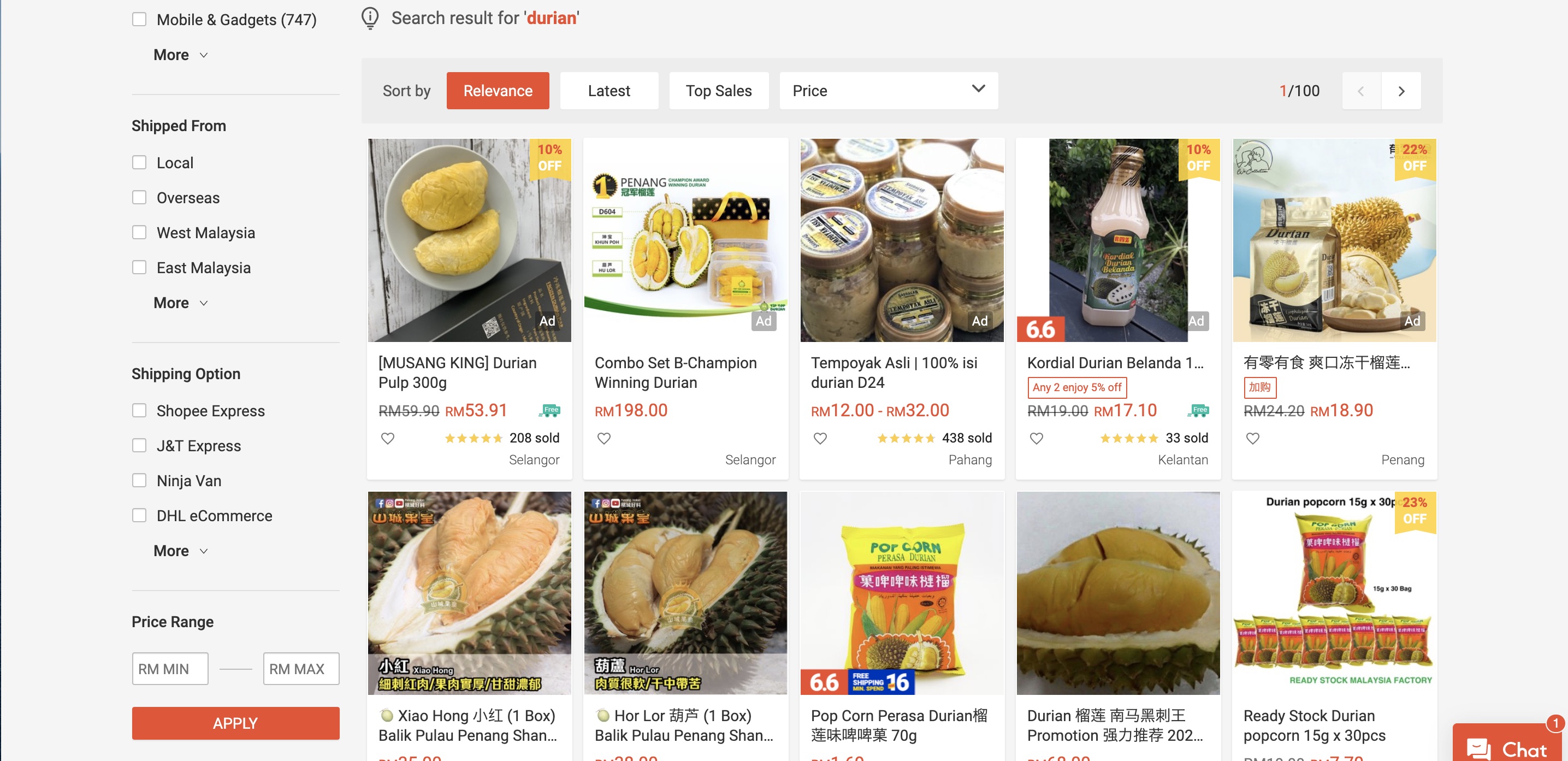Image resolution: width=1568 pixels, height=761 pixels.
Task: Go to next results page
Action: click(x=1401, y=91)
